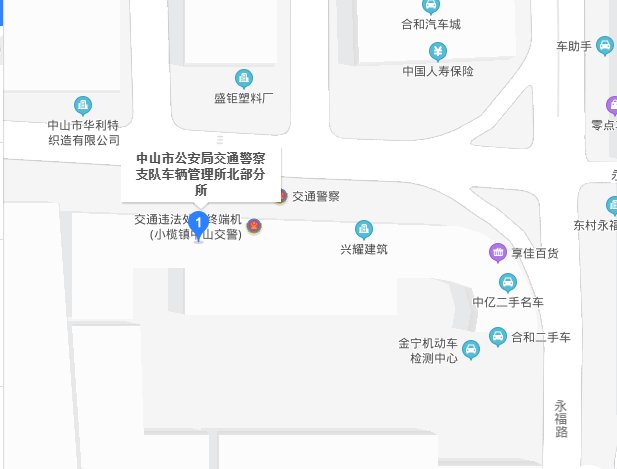Tap the 中山市华利特织造有限公司 marker
The width and height of the screenshot is (617, 469).
click(83, 105)
